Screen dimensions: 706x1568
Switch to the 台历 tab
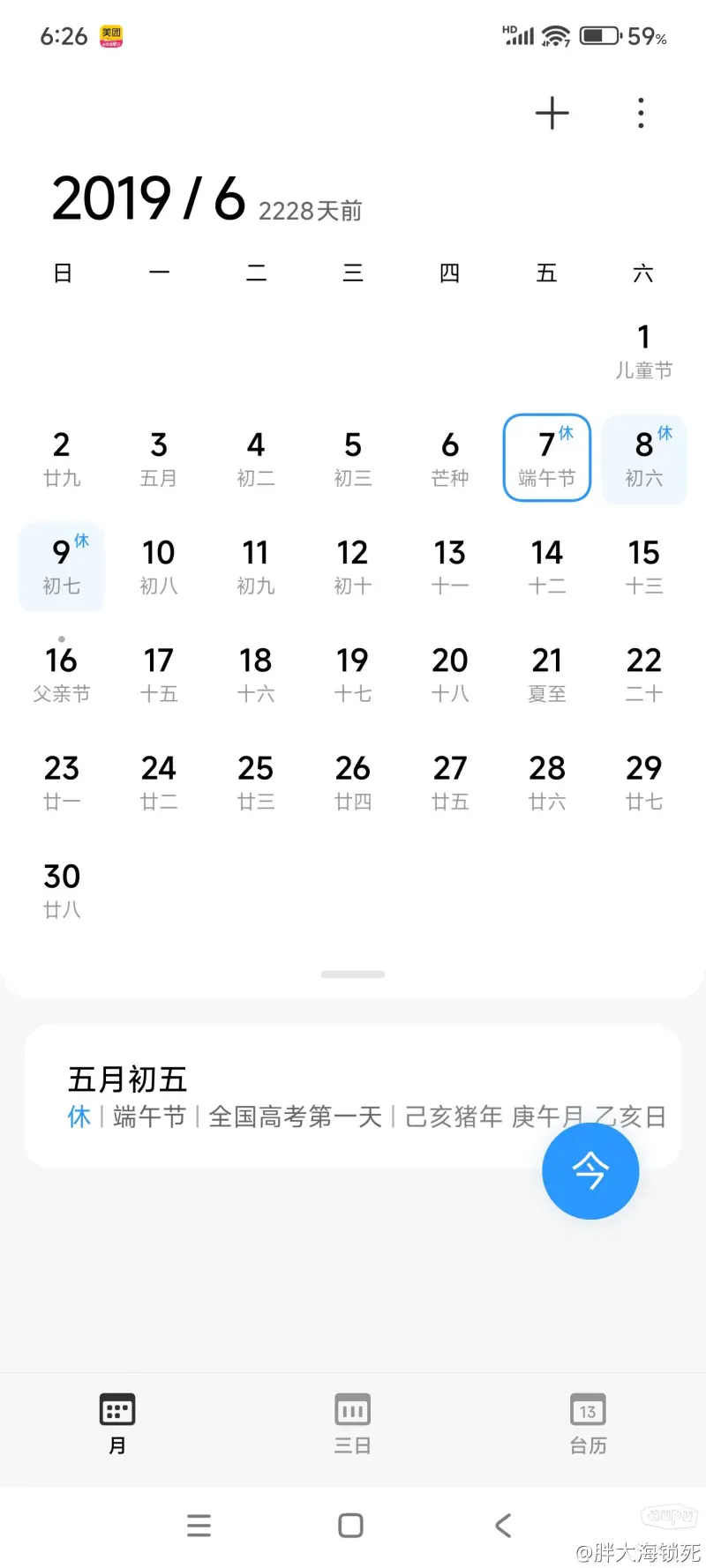(588, 1422)
